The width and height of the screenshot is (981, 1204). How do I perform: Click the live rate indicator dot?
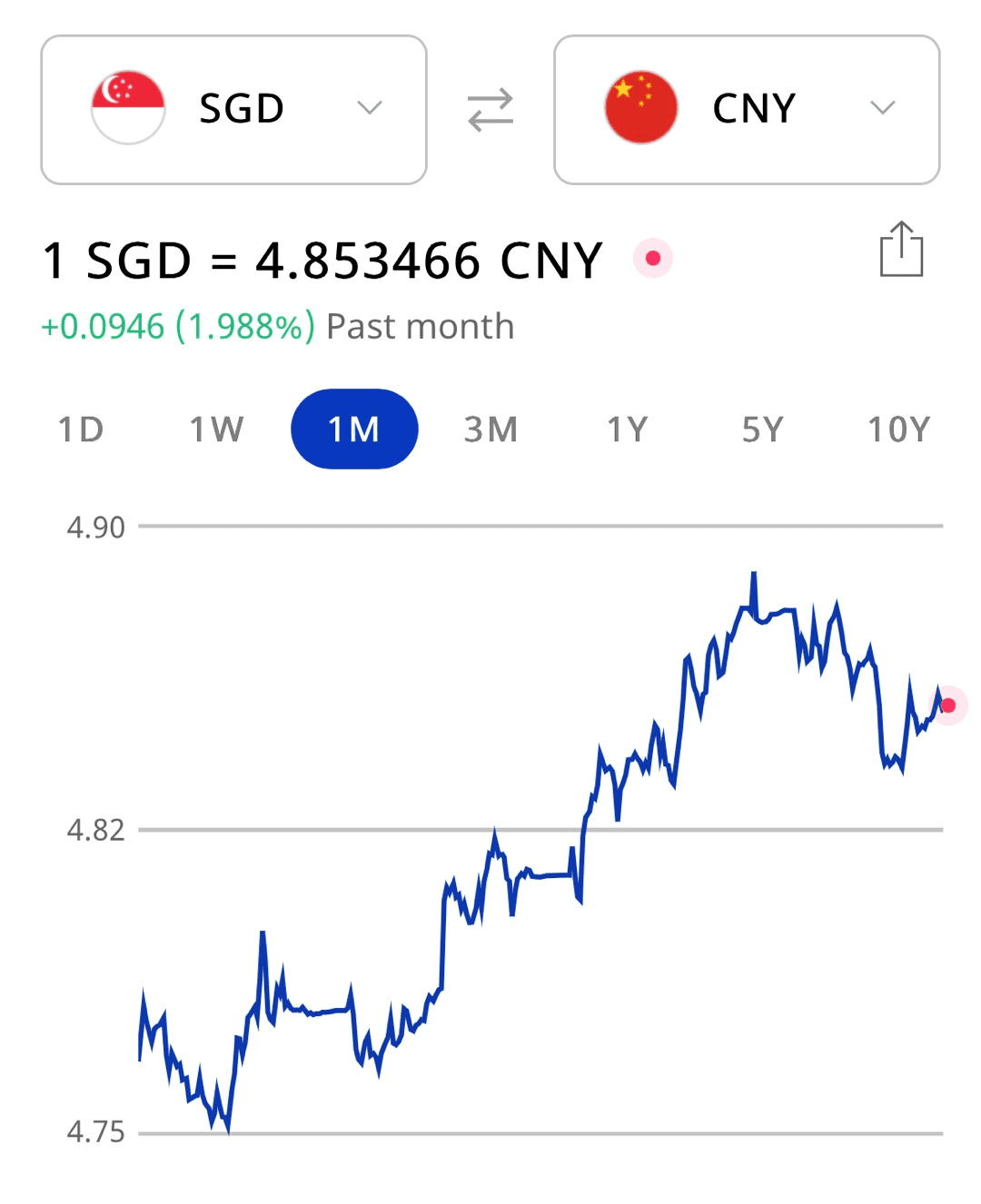(654, 258)
